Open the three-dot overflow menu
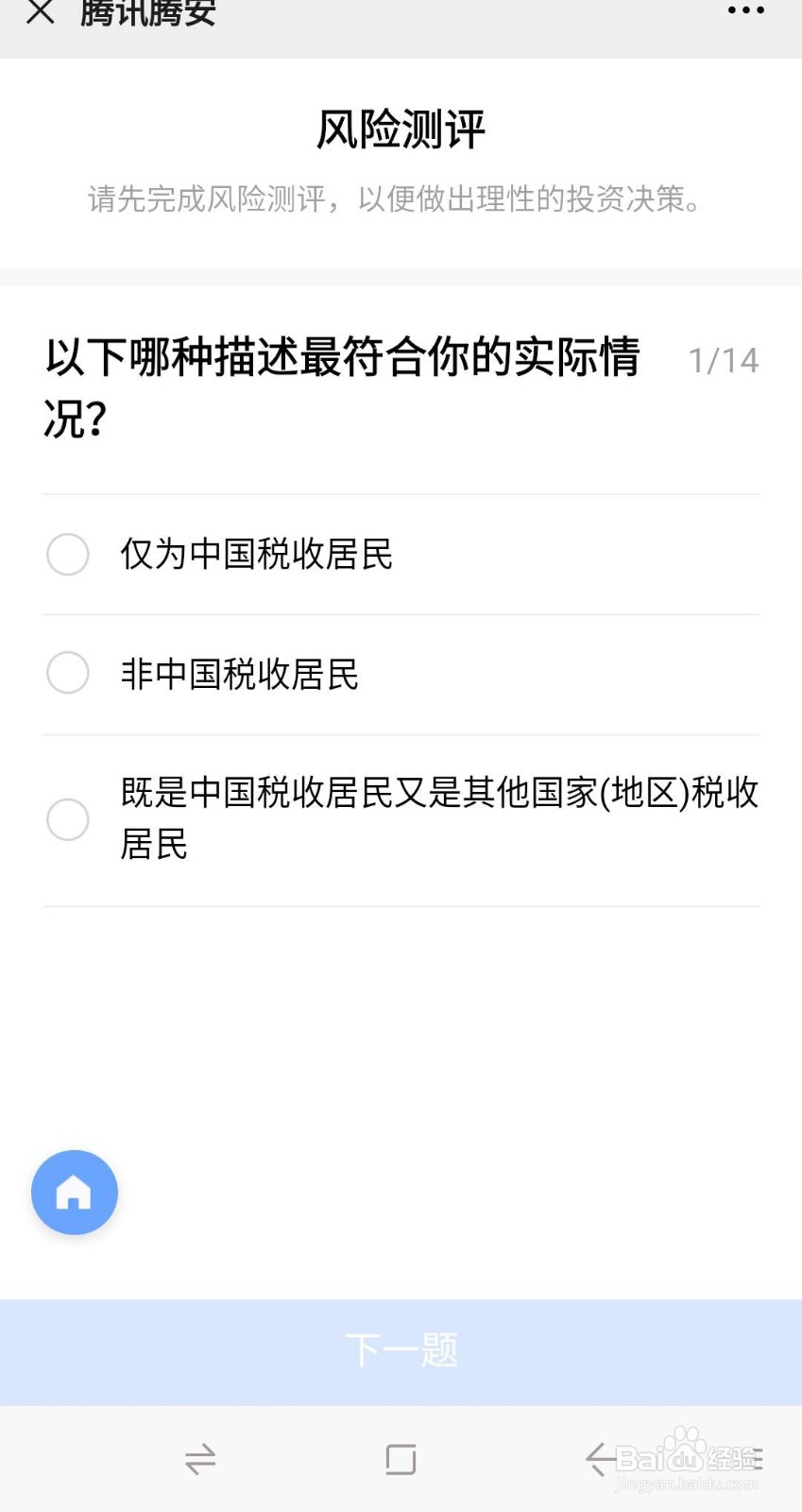The width and height of the screenshot is (802, 1512). click(x=745, y=11)
